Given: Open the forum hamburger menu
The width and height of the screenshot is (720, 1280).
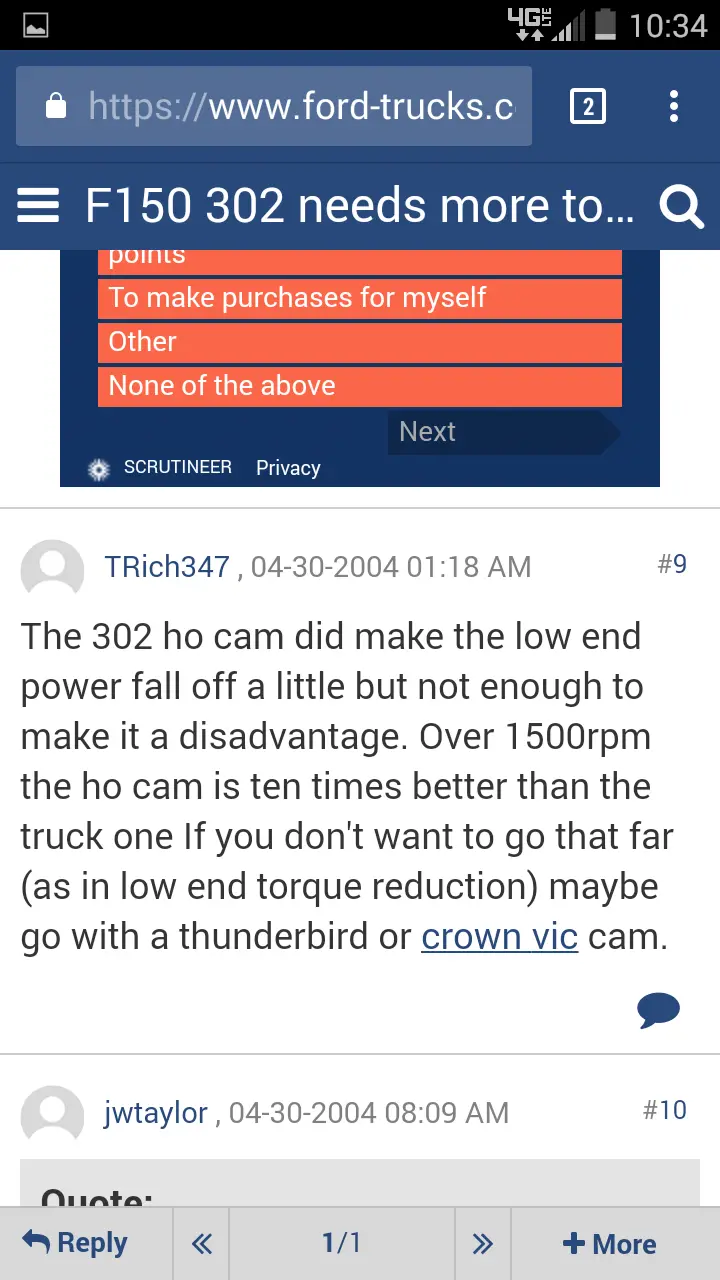Looking at the screenshot, I should click(x=39, y=207).
